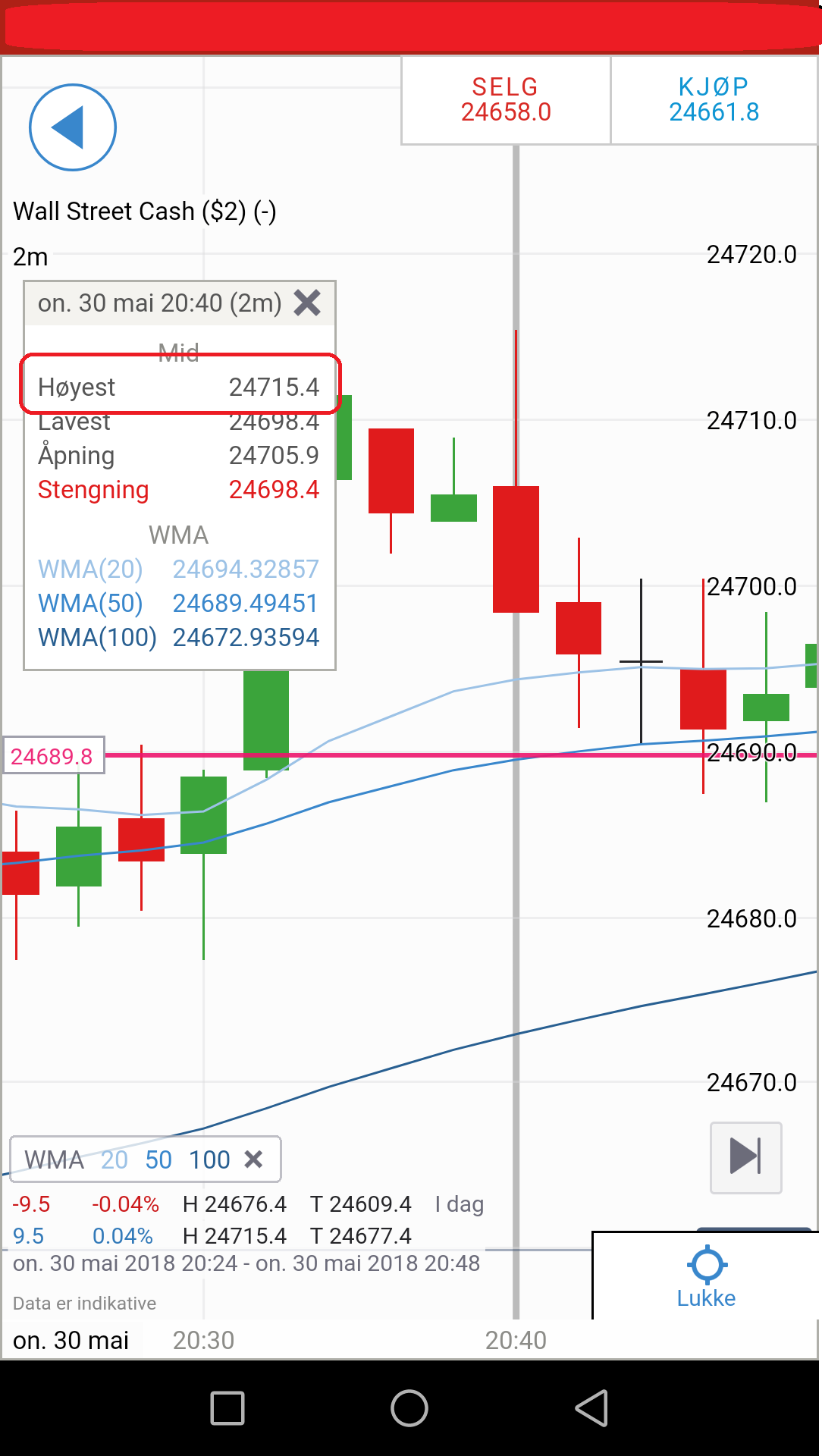Viewport: 822px width, 1456px height.
Task: Go back using the blue arrow button
Action: pos(73,127)
